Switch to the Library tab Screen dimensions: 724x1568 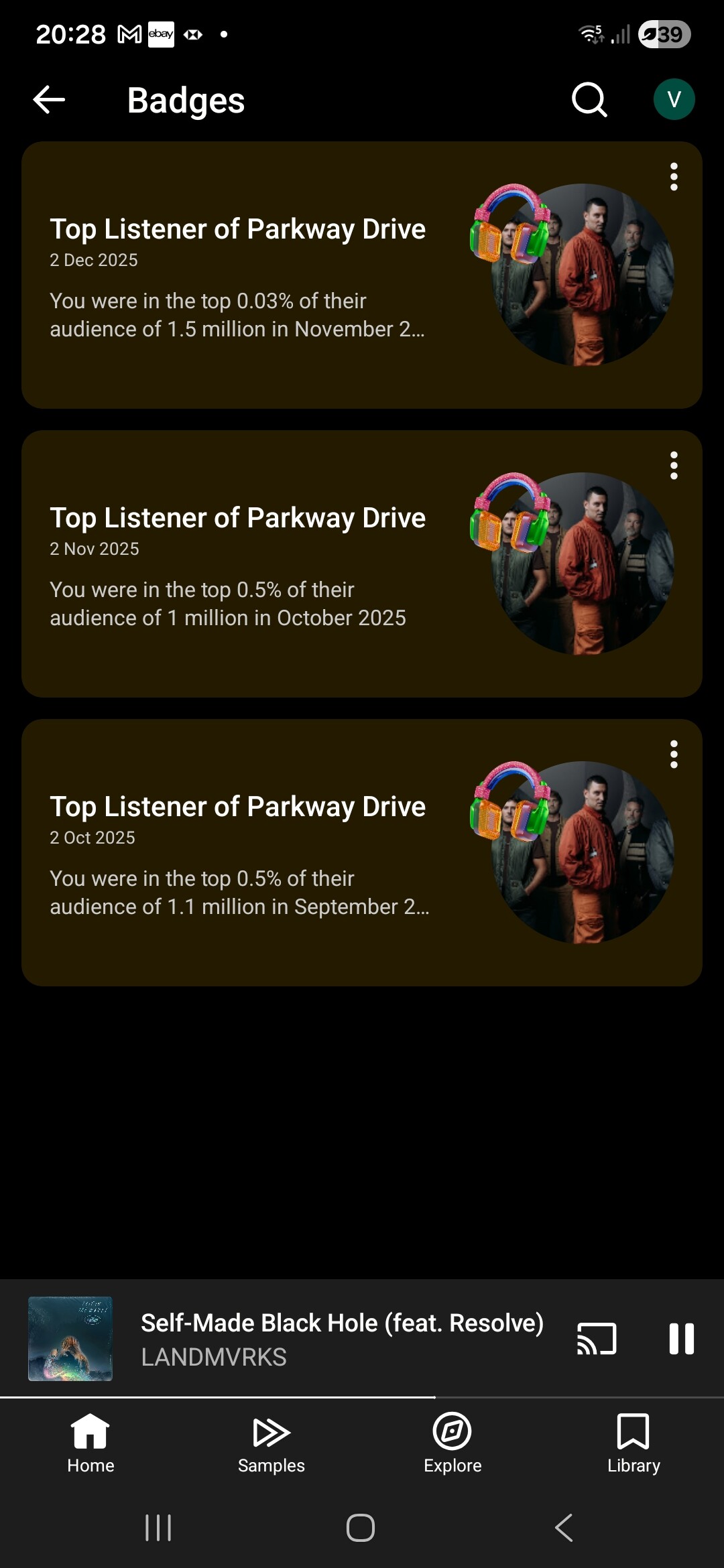coord(633,1443)
